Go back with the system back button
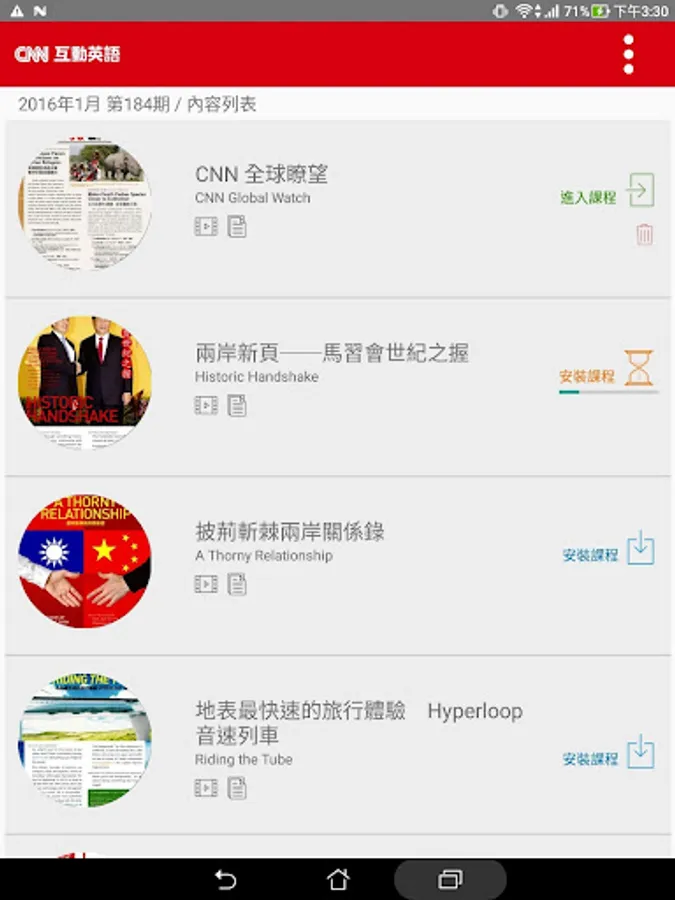Viewport: 675px width, 900px height. [226, 879]
